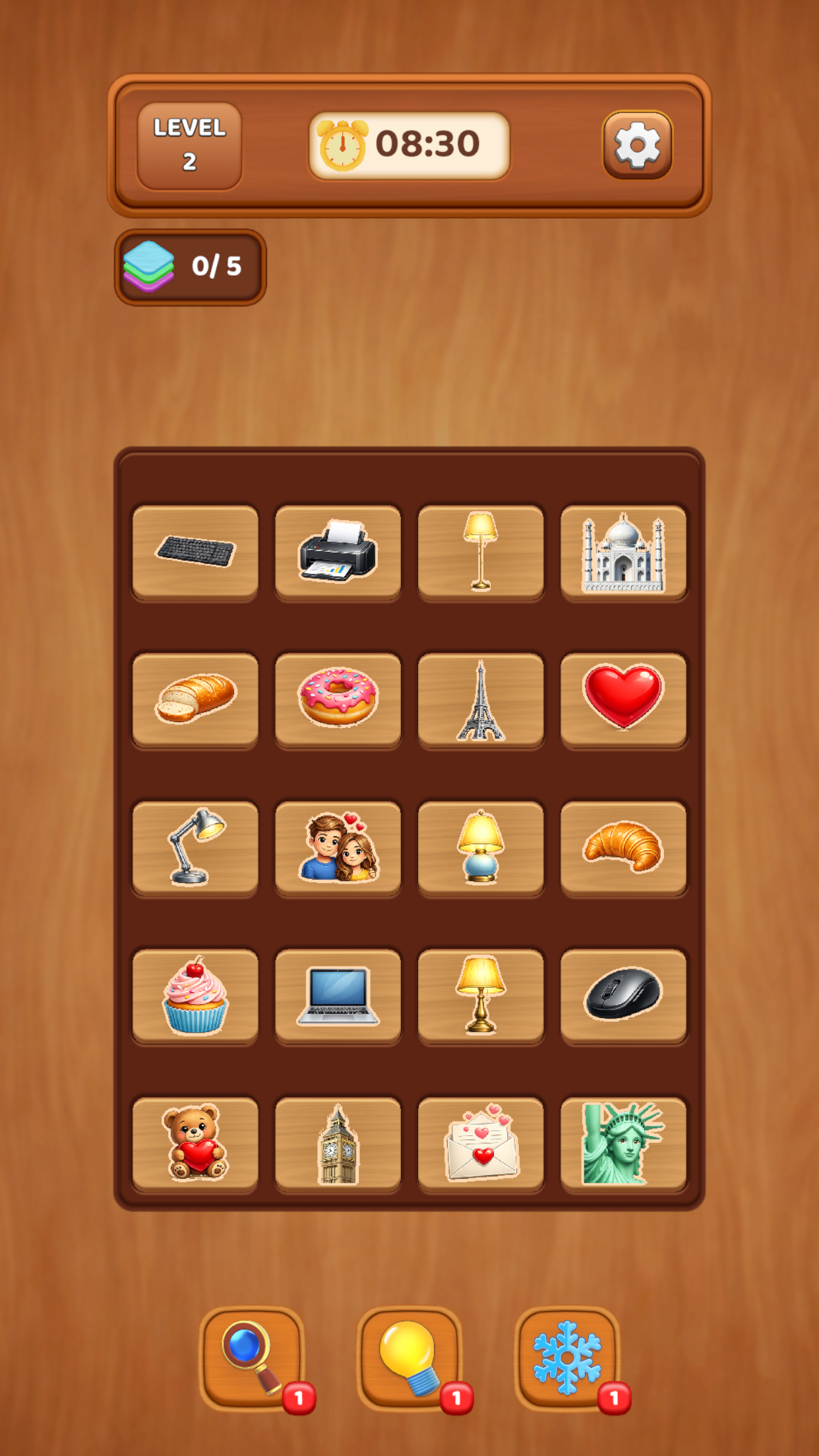Pick the printer tile

[x=338, y=552]
